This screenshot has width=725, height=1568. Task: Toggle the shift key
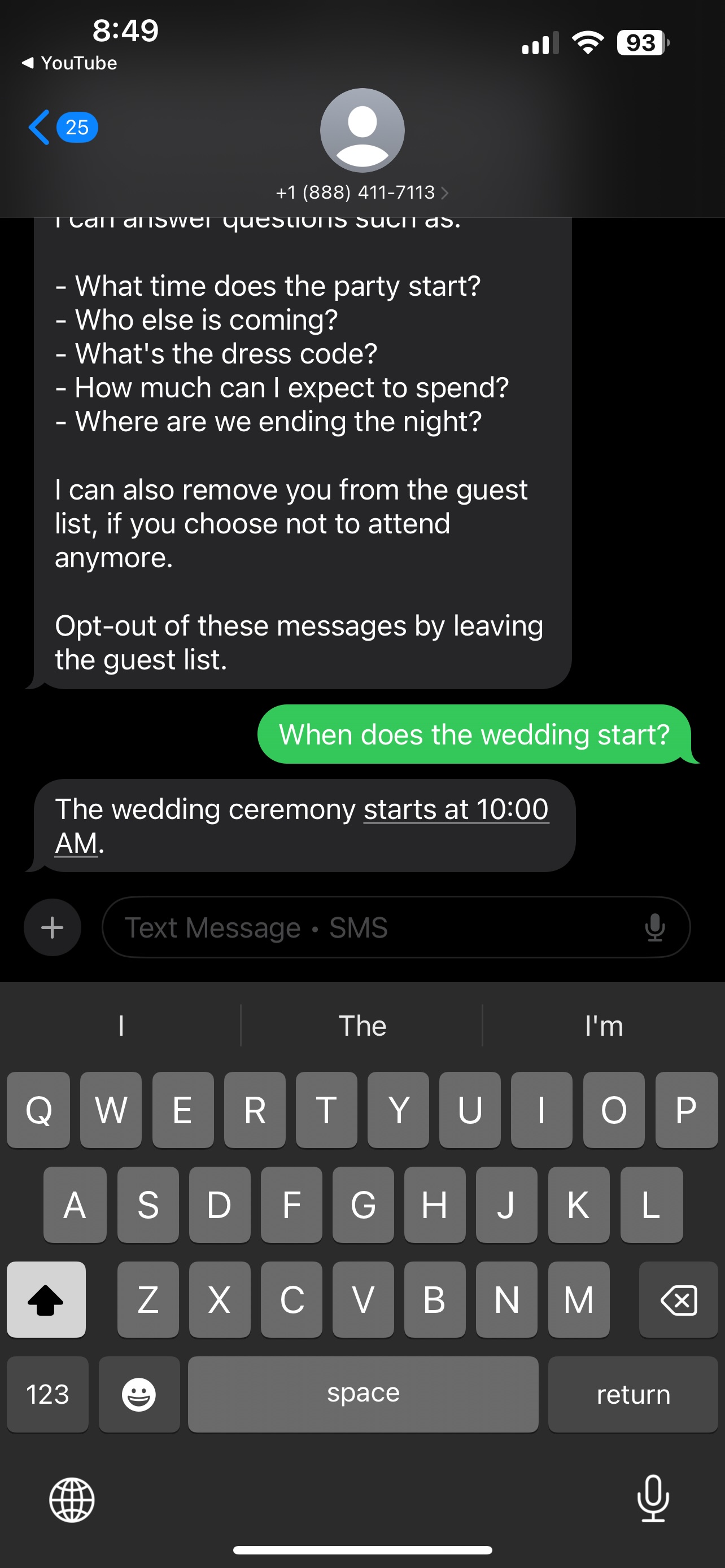tap(46, 1300)
